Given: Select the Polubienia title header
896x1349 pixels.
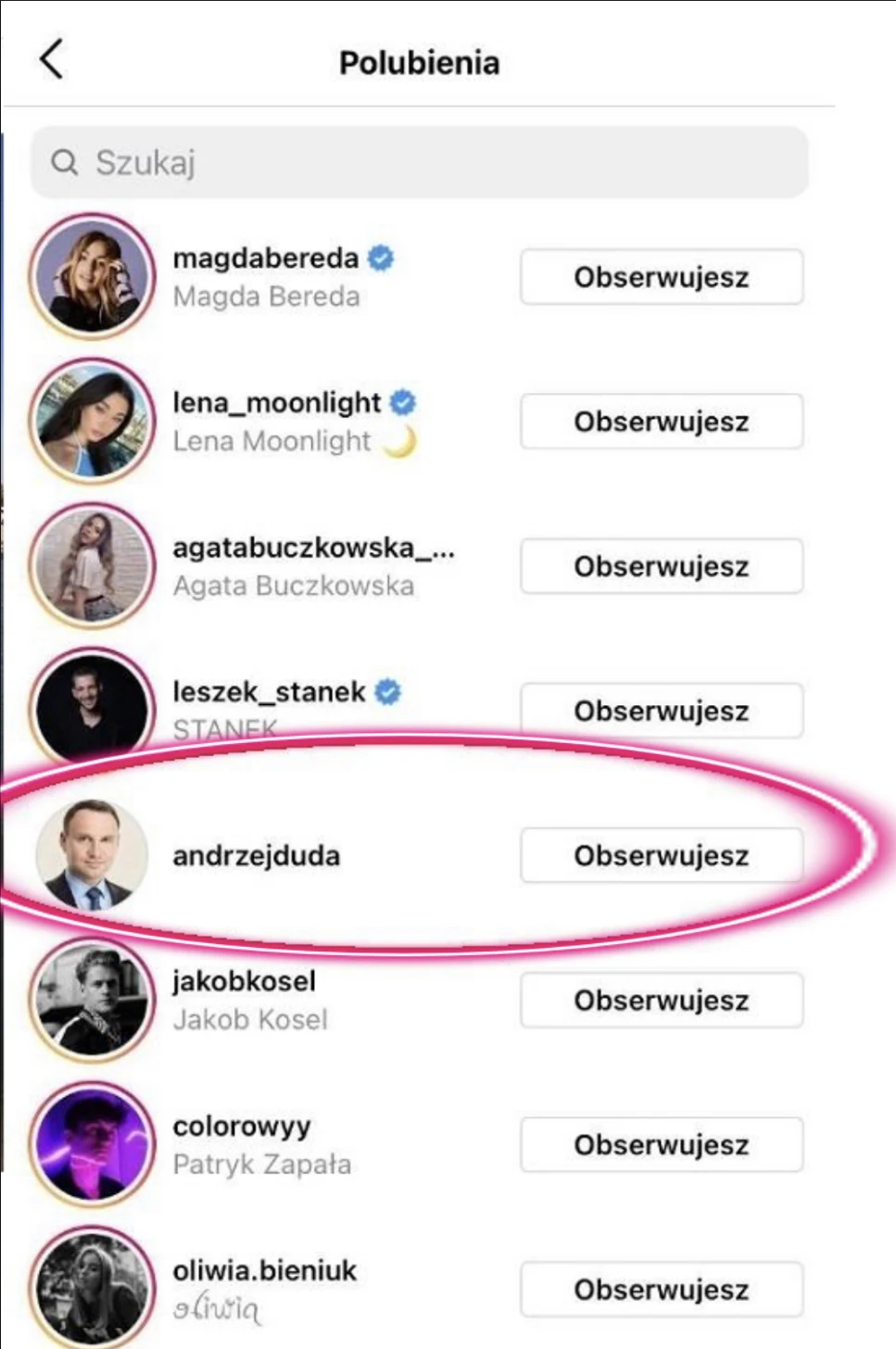Looking at the screenshot, I should coord(419,62).
